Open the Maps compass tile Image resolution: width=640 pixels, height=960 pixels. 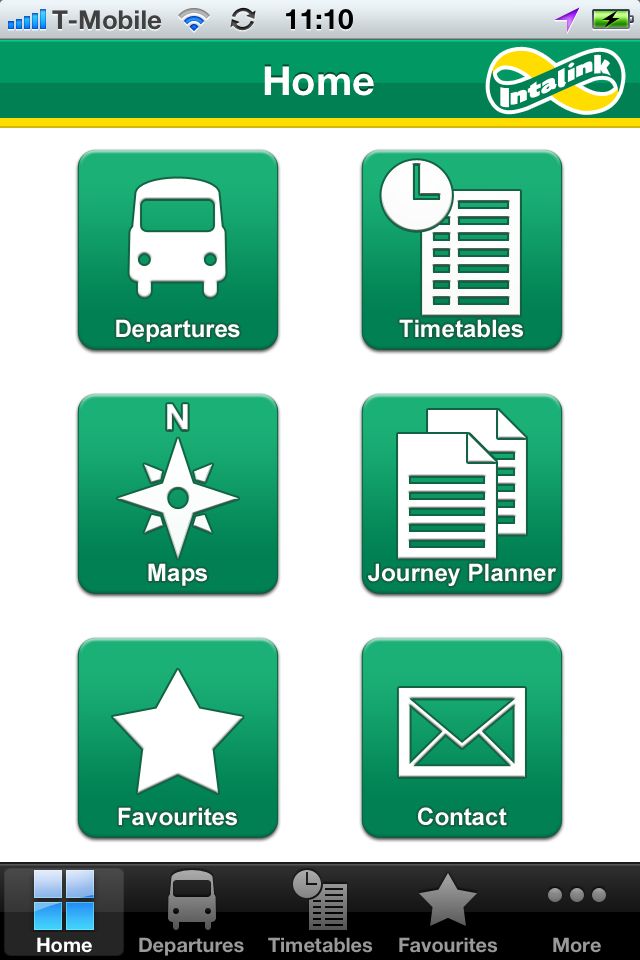(177, 495)
